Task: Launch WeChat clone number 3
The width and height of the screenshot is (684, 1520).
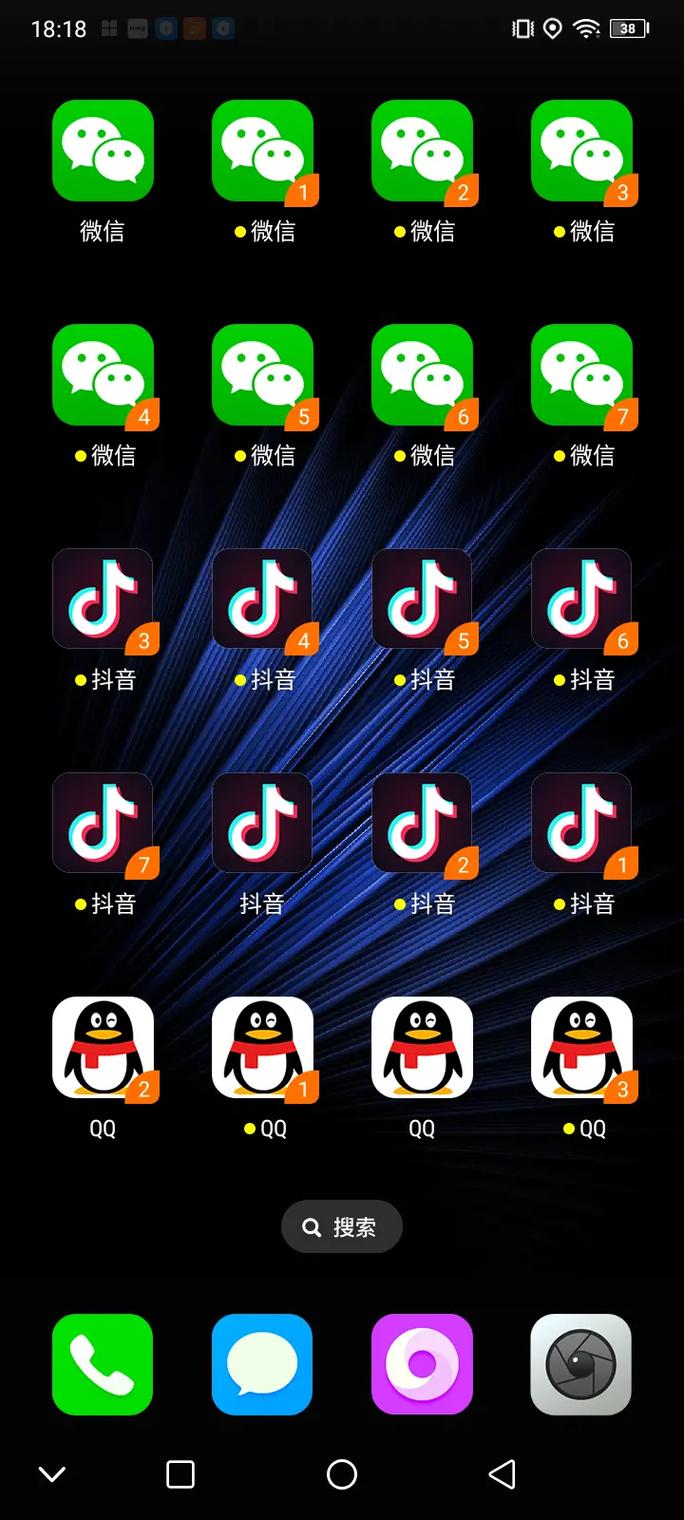Action: click(582, 151)
